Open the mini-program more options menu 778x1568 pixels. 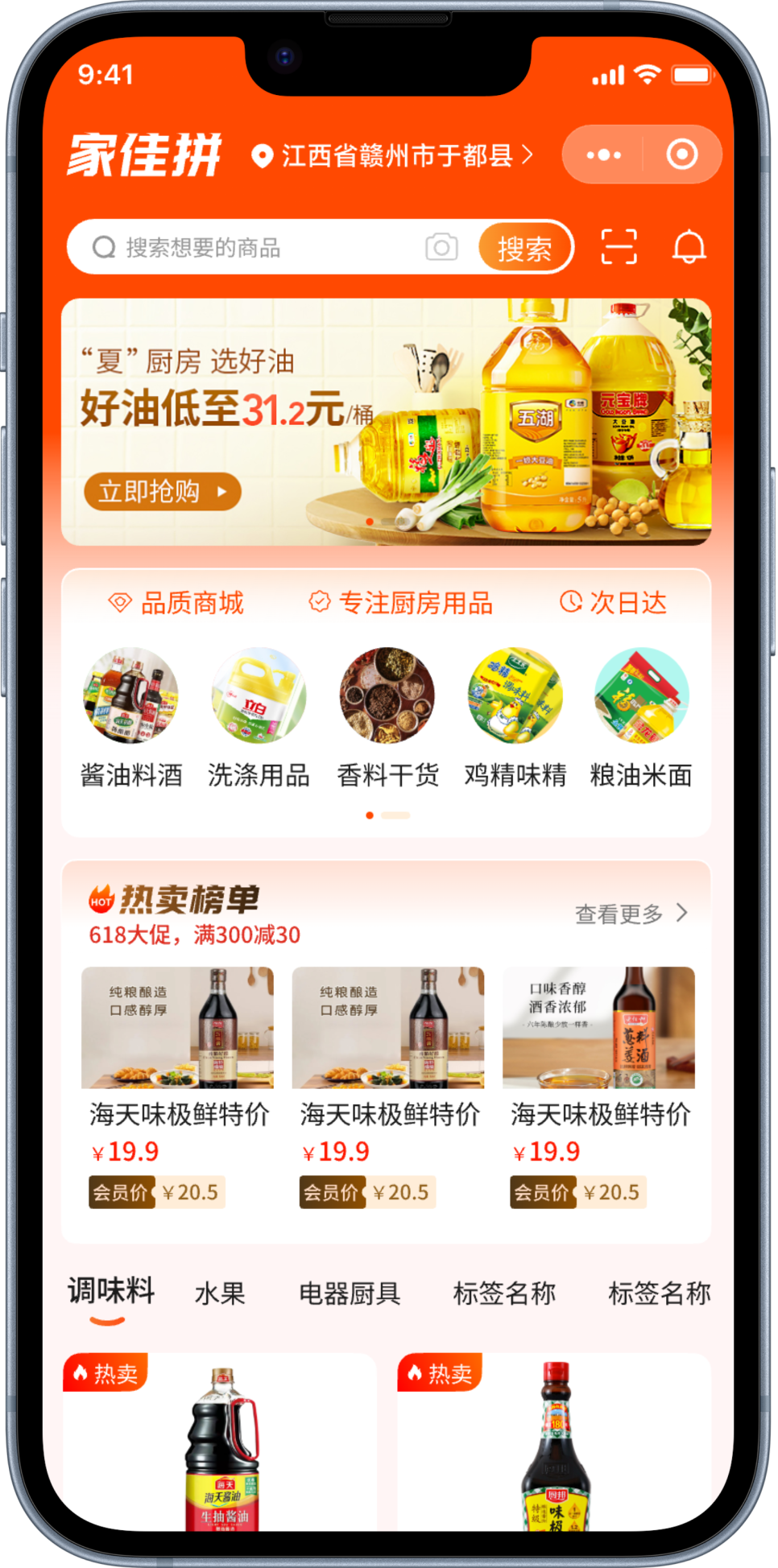(x=602, y=155)
